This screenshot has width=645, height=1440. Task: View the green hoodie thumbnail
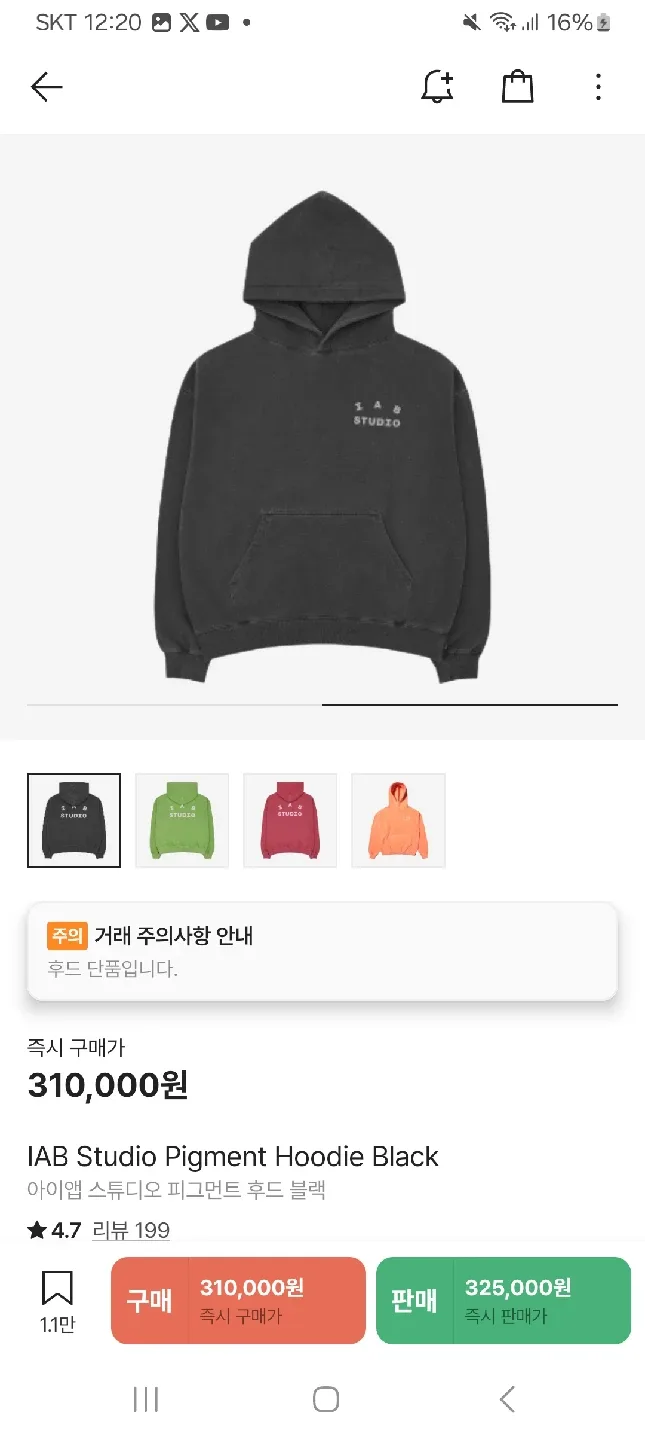click(x=182, y=820)
